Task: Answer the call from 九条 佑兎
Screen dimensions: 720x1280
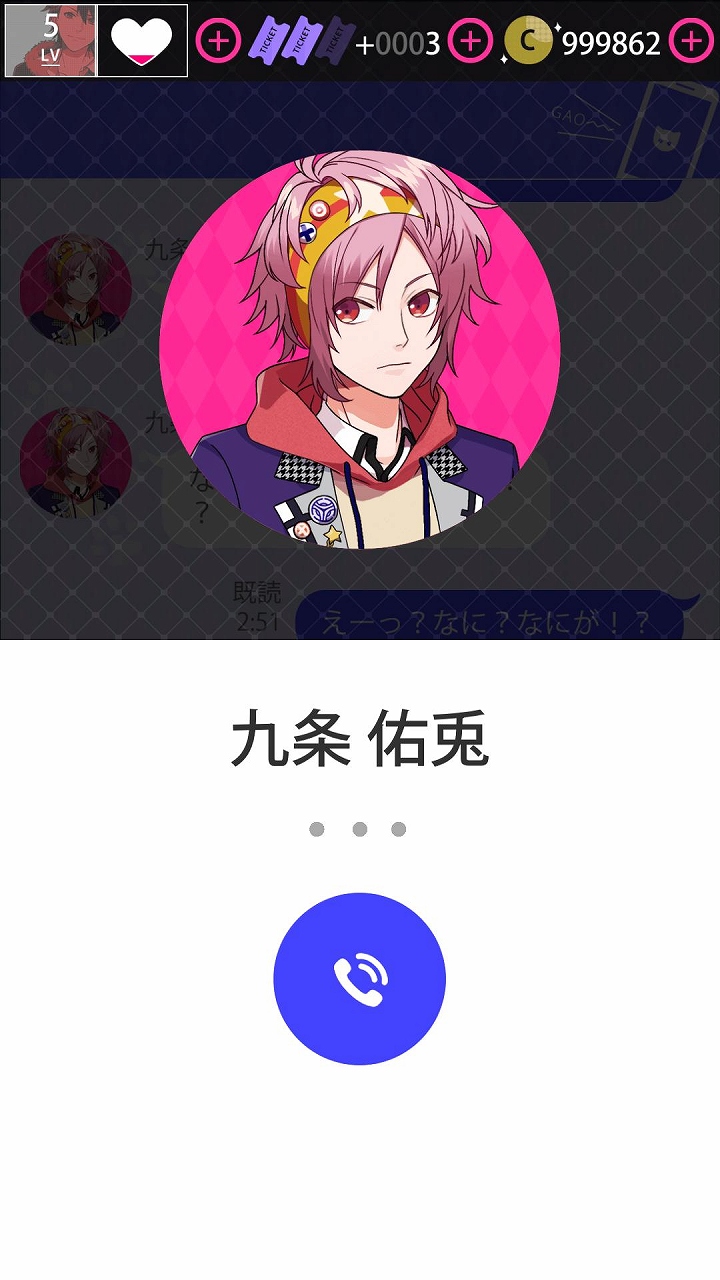Action: pos(359,979)
